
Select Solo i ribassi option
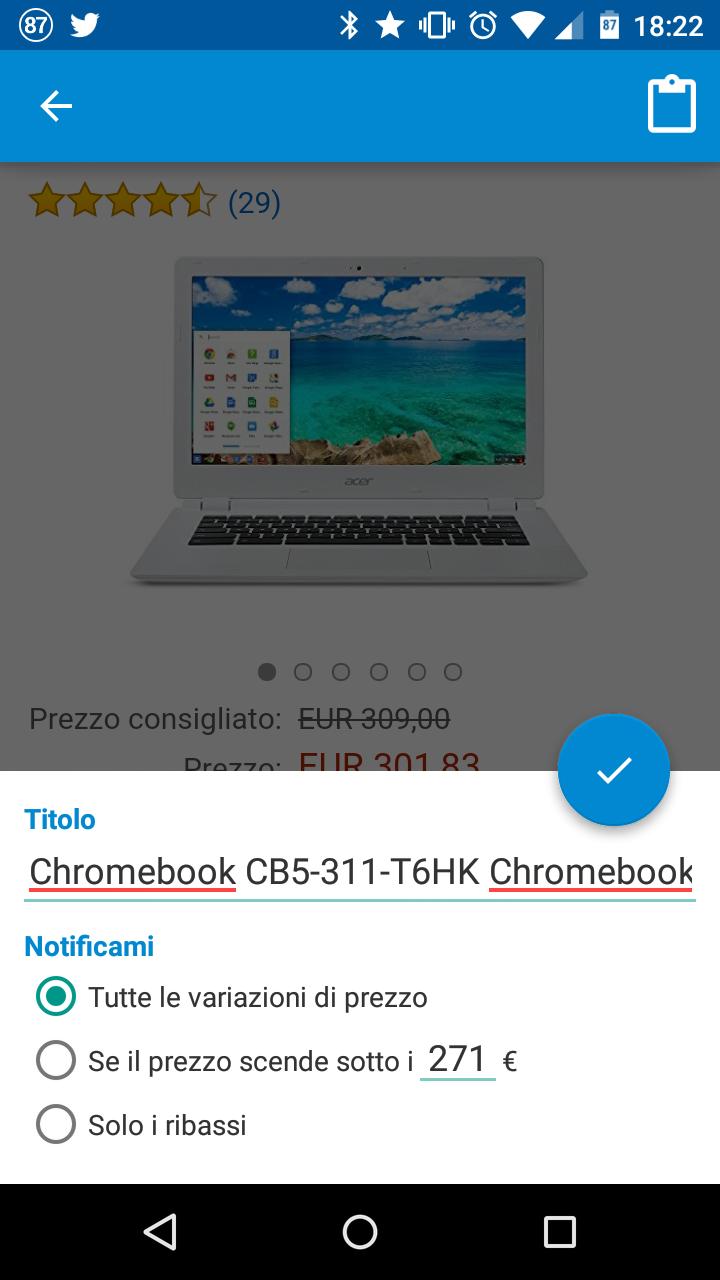[x=56, y=1125]
